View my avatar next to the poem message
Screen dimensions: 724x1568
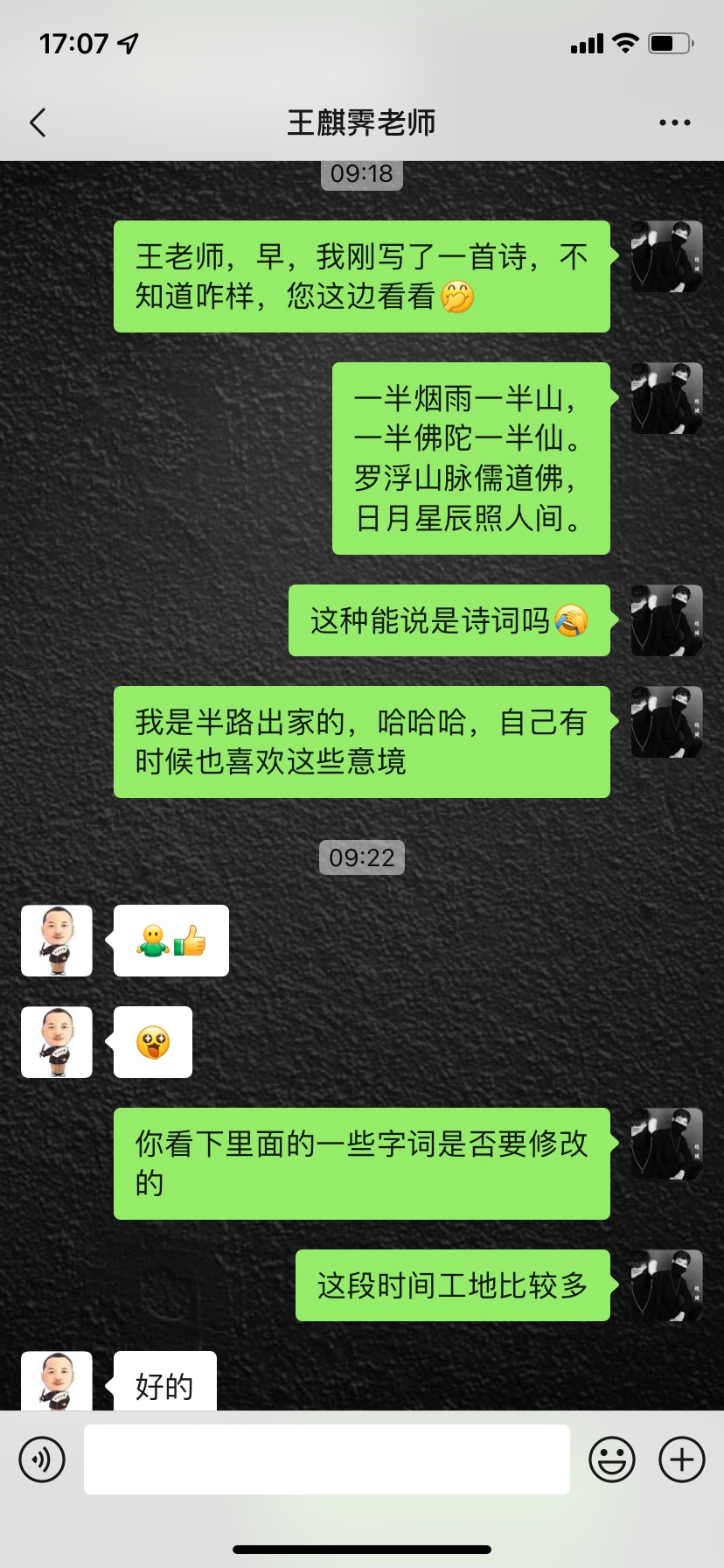click(x=667, y=398)
